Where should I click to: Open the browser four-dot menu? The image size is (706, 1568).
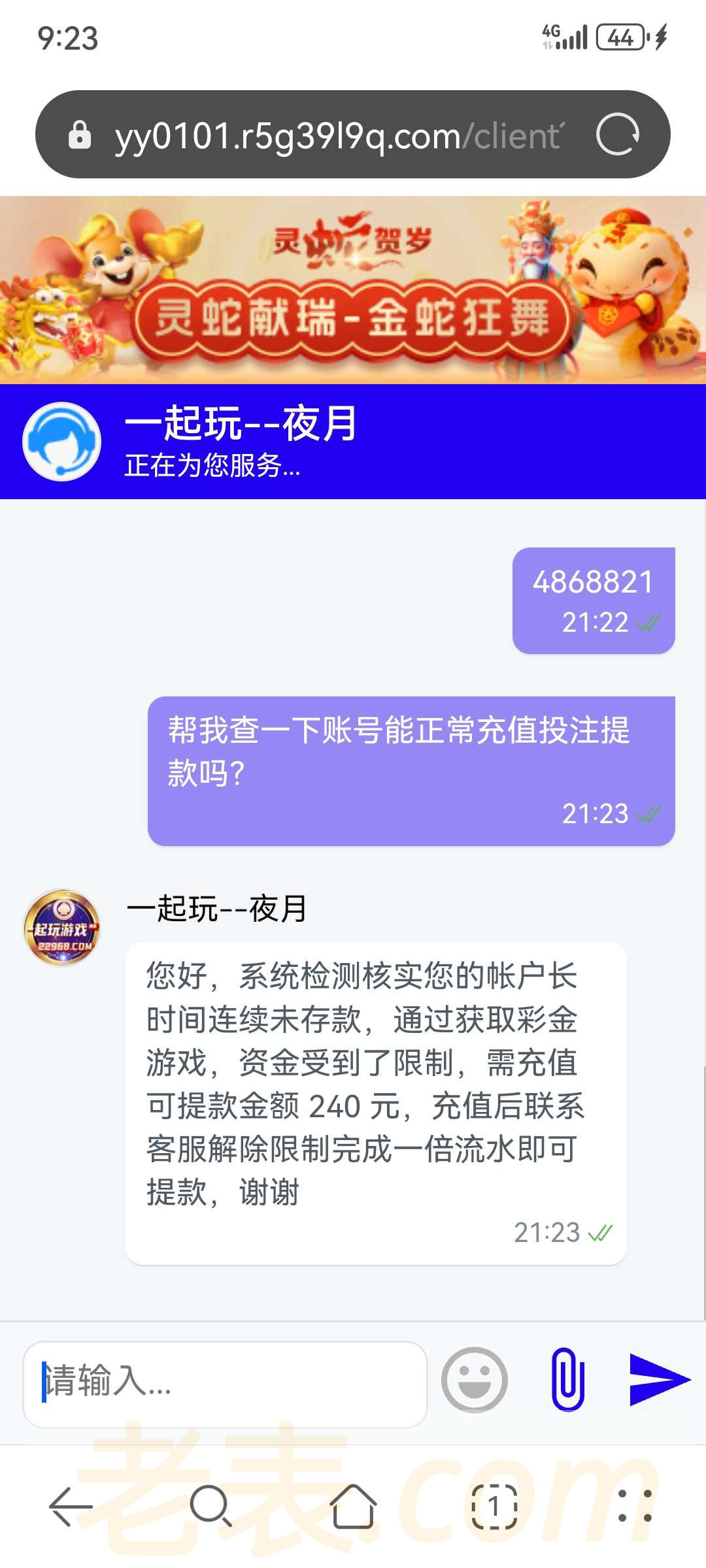[x=635, y=1507]
